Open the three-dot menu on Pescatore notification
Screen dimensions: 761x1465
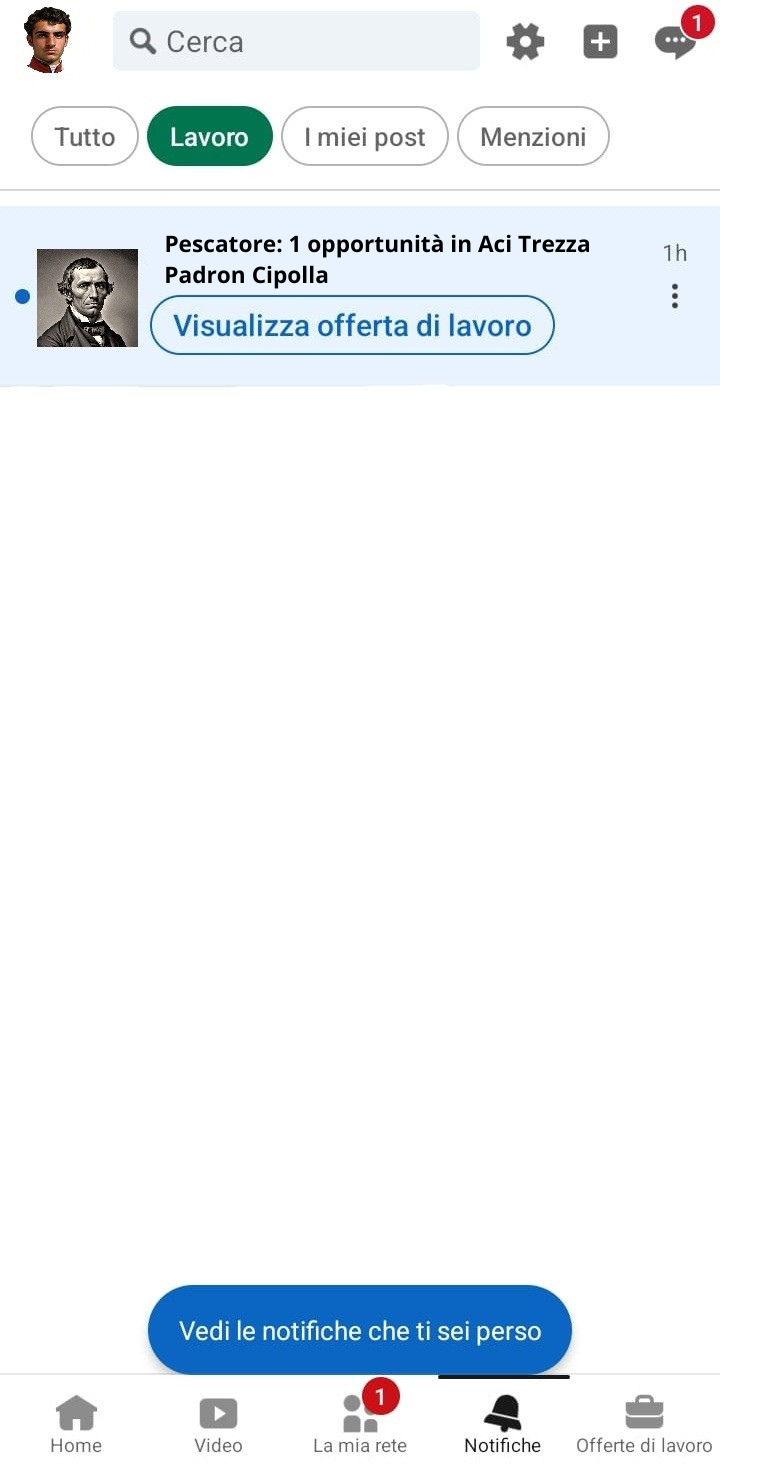(x=675, y=296)
